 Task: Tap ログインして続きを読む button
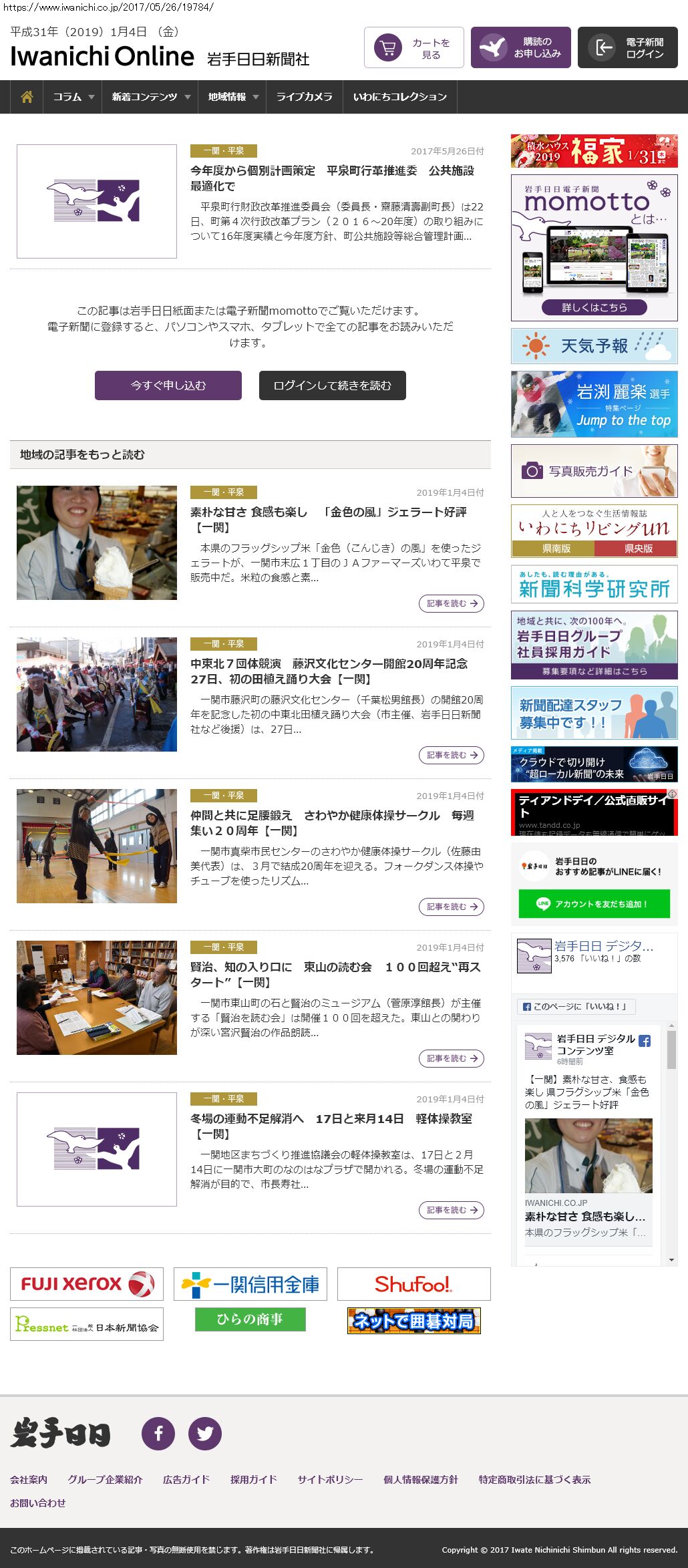pyautogui.click(x=332, y=385)
